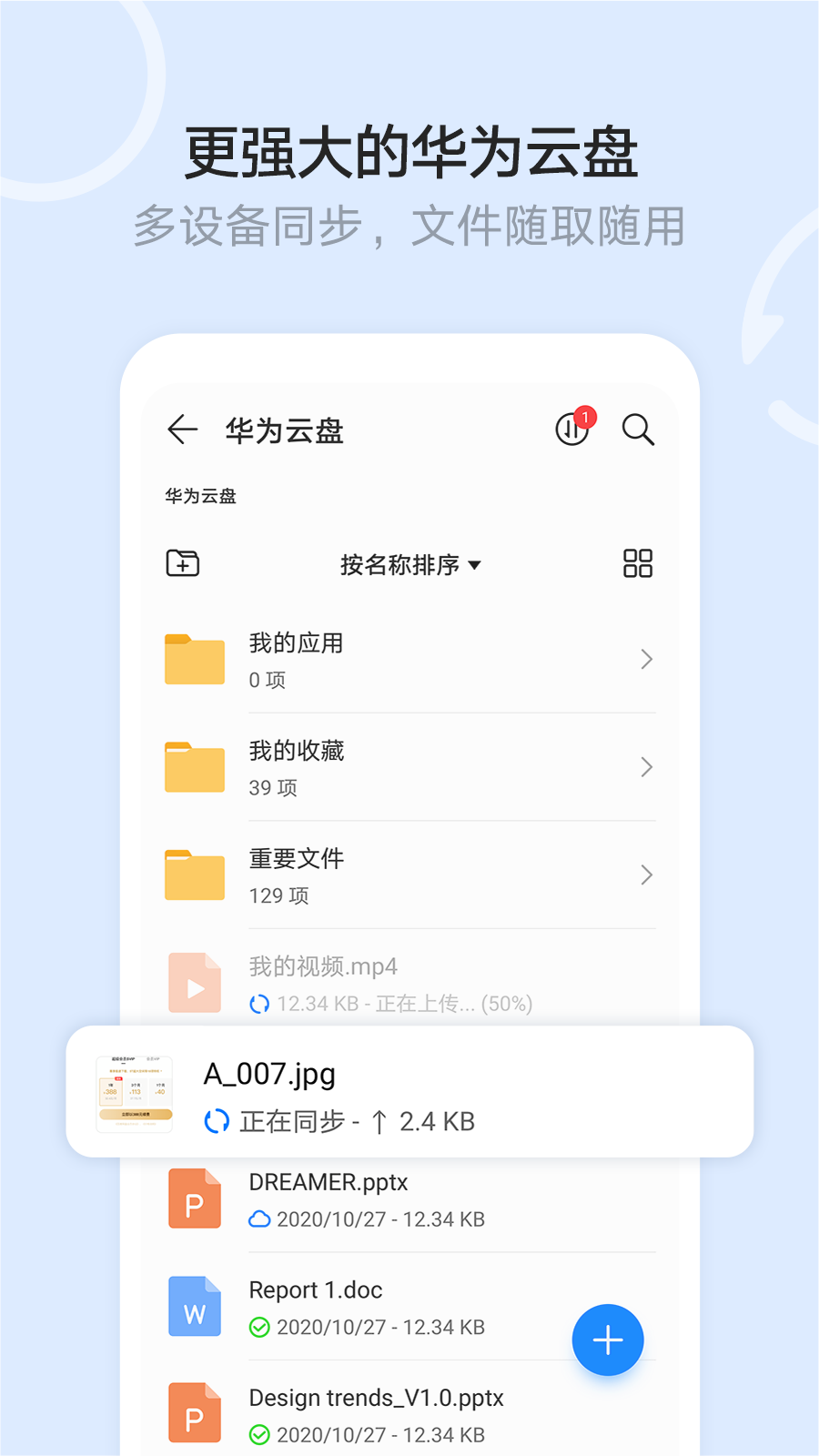Tap the DREAMER.pptx PowerPoint file icon

(195, 1198)
